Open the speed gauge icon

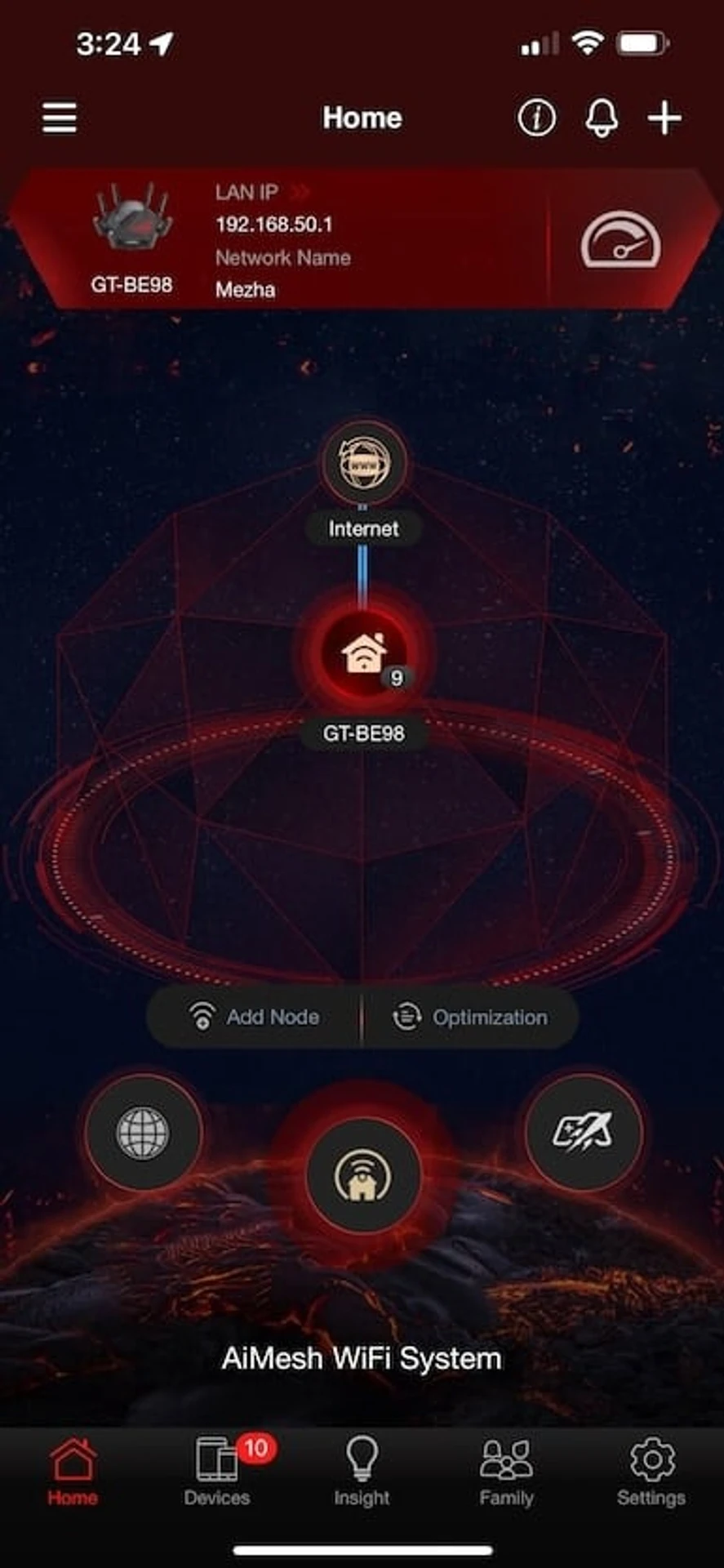(x=620, y=241)
